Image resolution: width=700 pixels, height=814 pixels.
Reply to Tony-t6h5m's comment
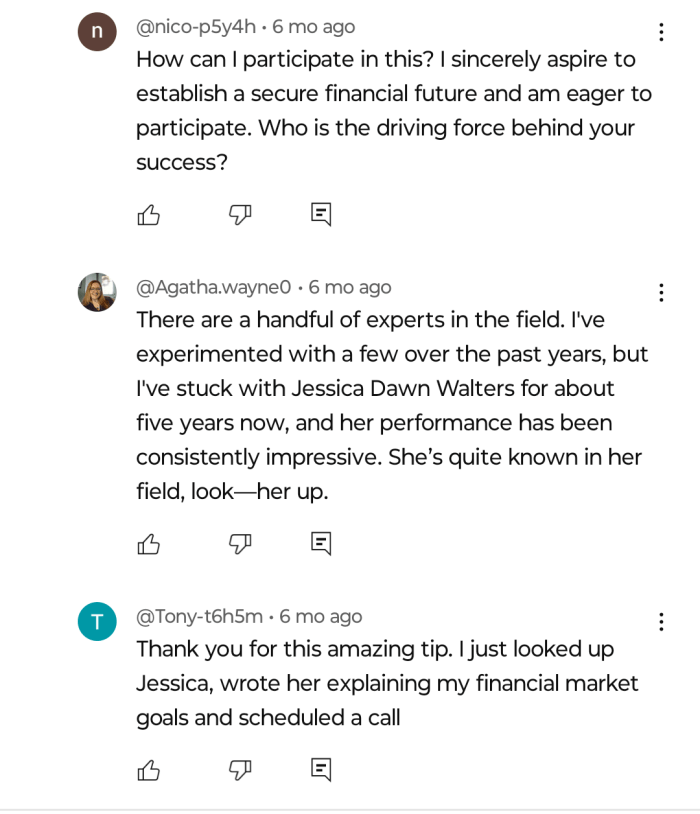pos(321,769)
